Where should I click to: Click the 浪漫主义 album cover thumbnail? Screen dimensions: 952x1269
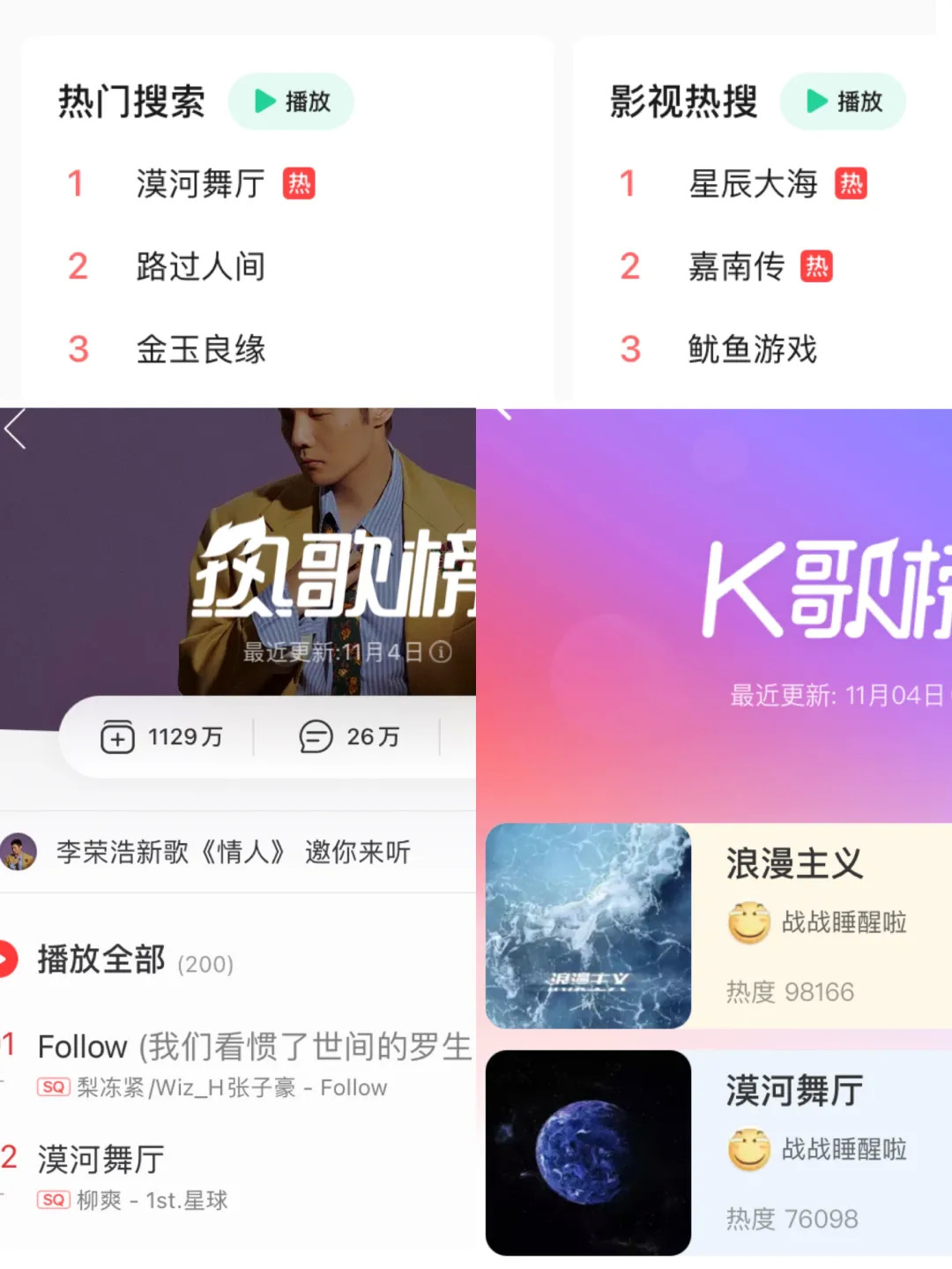588,926
